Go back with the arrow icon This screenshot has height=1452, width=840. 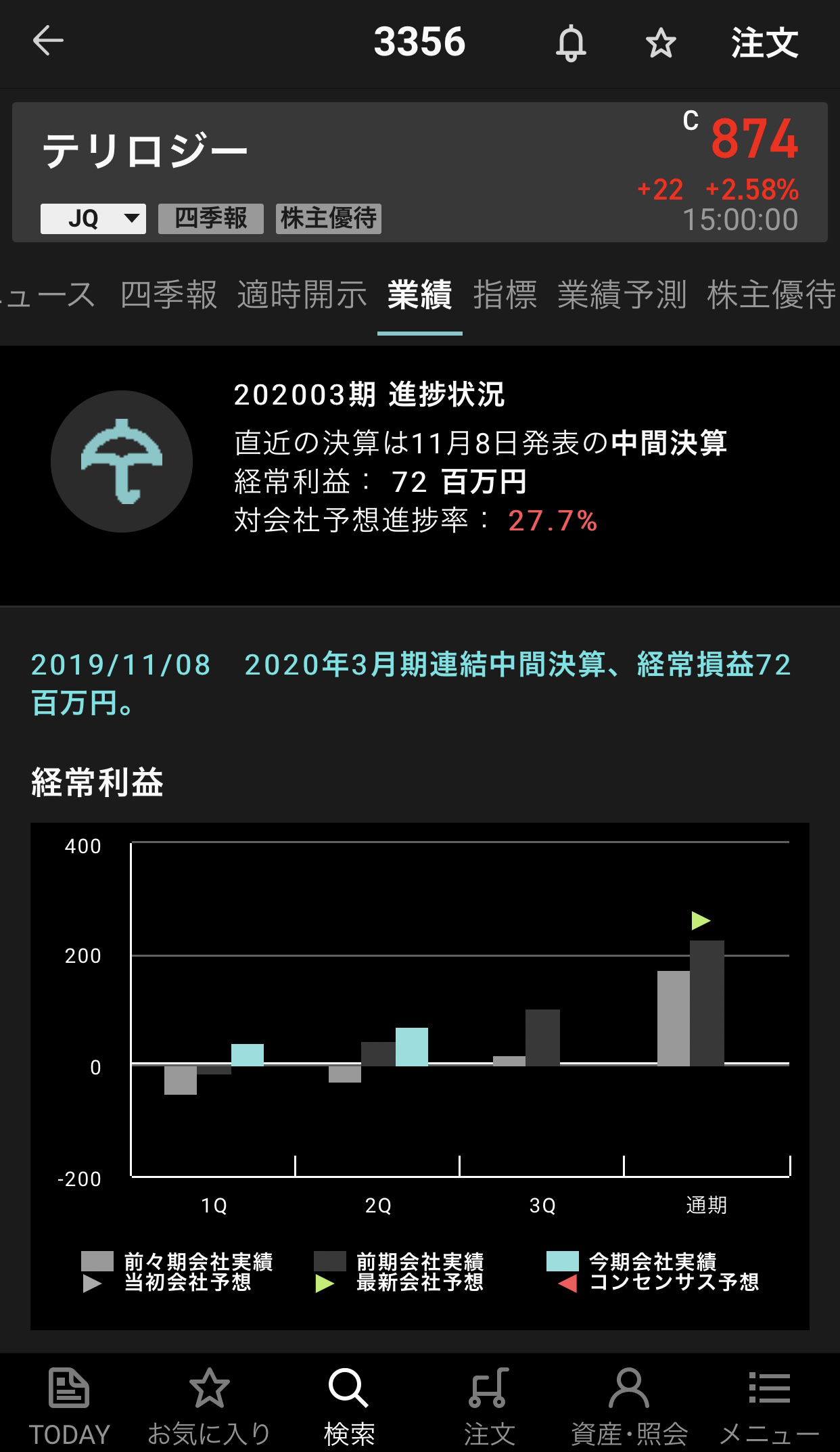click(x=48, y=41)
